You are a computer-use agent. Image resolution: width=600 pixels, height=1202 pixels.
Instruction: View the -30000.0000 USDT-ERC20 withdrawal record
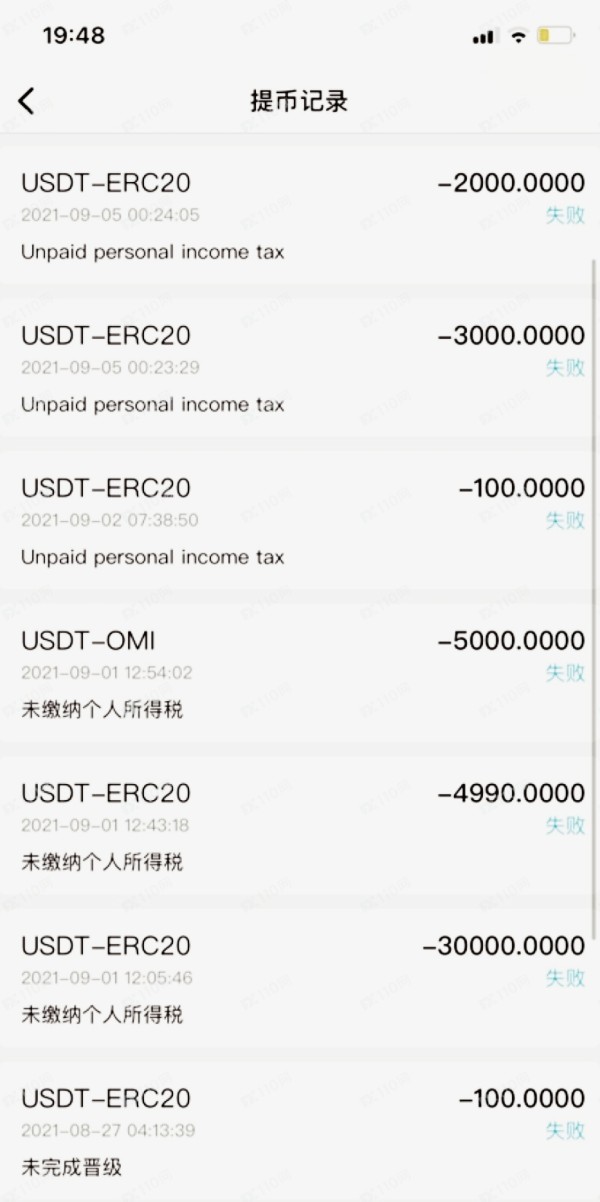(300, 978)
